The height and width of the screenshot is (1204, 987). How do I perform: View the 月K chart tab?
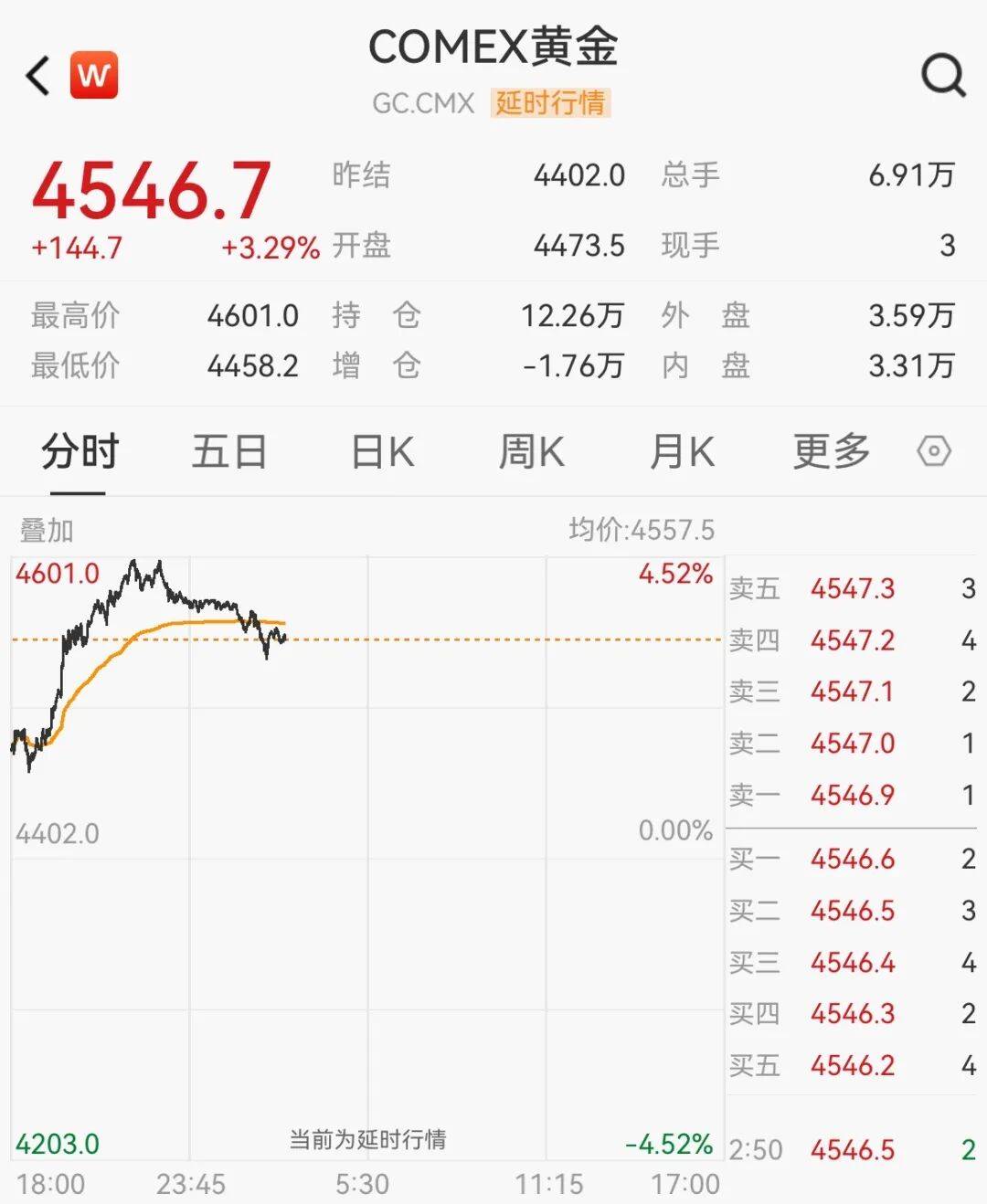pyautogui.click(x=681, y=451)
